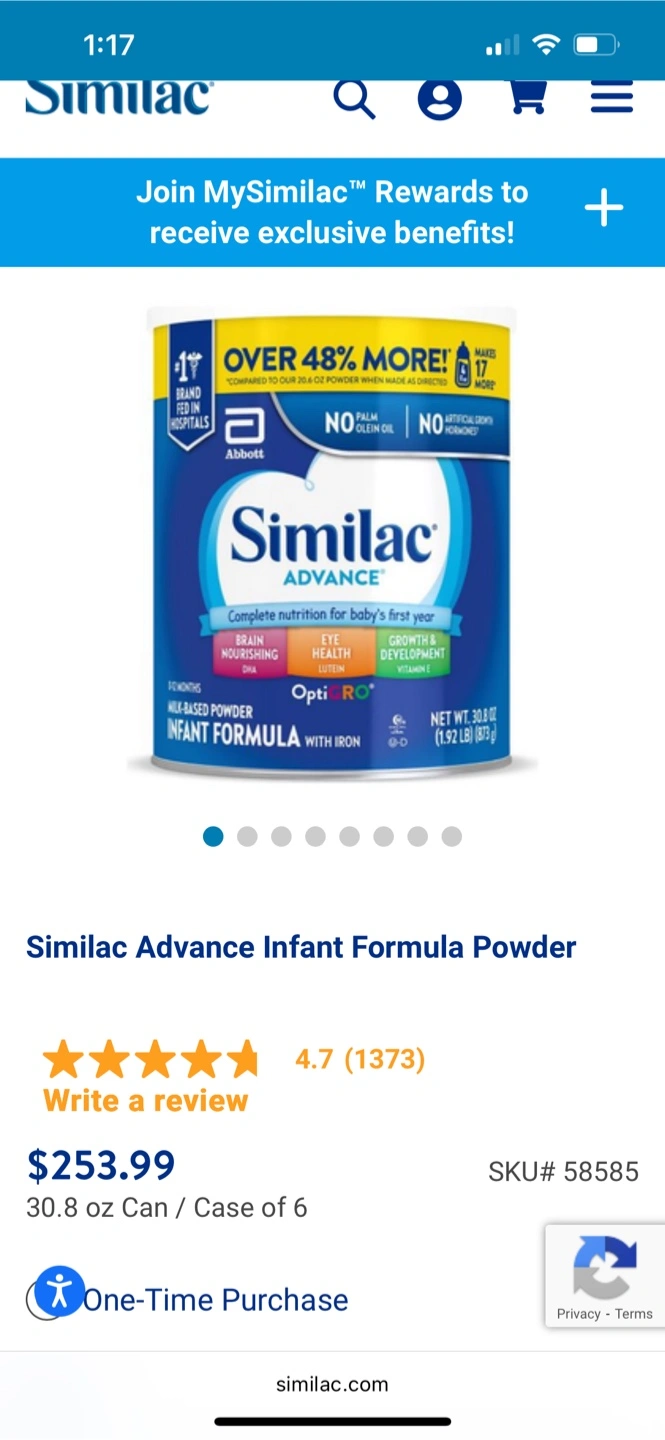Tap the similac.com address bar

332,1385
